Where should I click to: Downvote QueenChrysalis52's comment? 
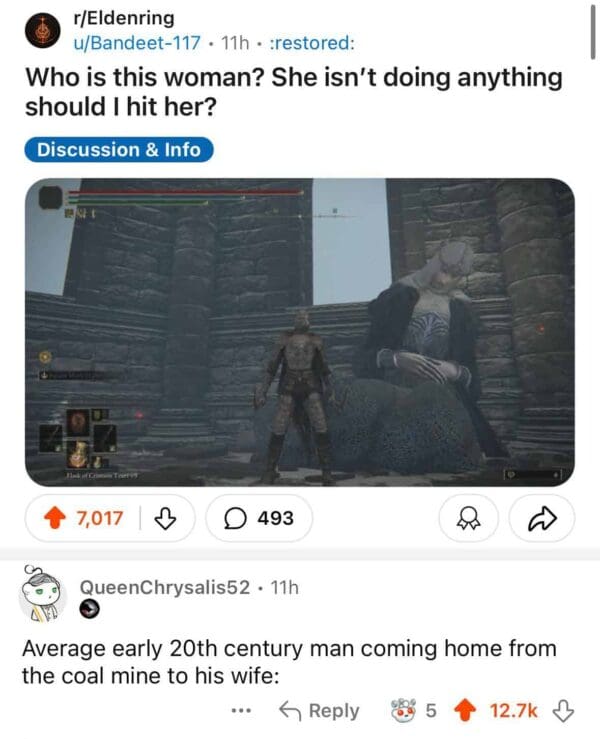point(567,710)
